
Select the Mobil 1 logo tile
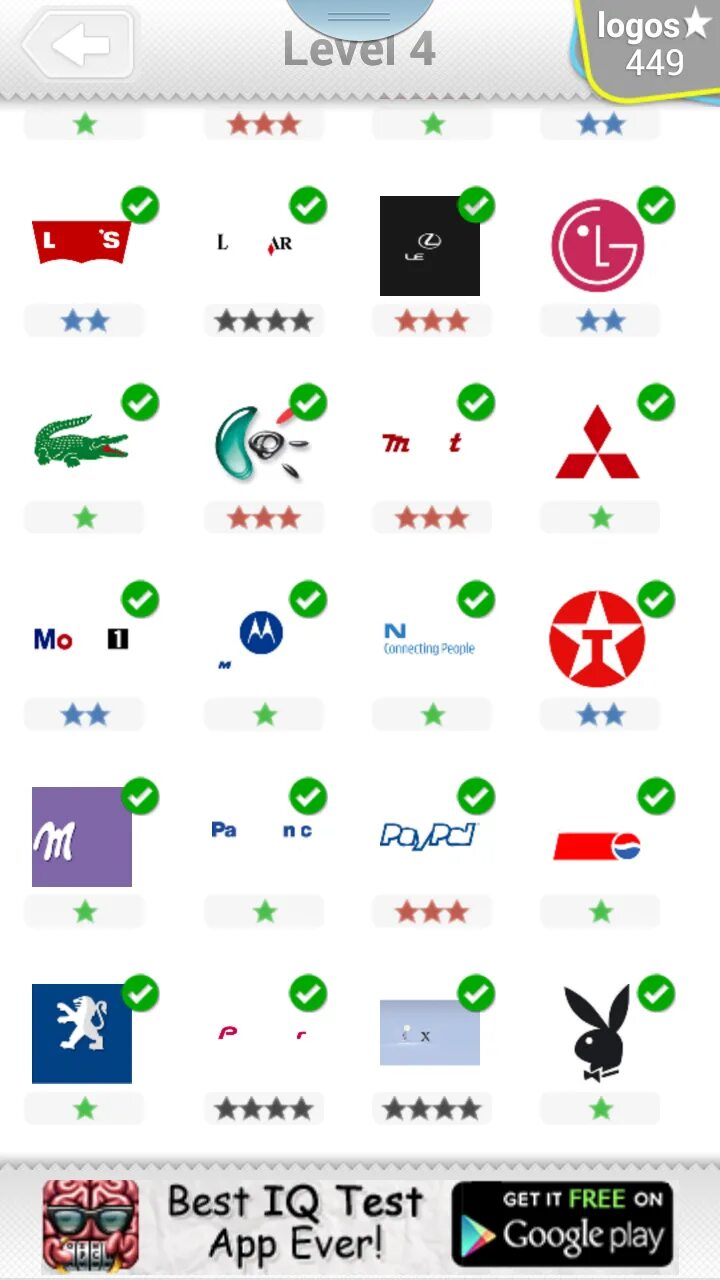82,639
